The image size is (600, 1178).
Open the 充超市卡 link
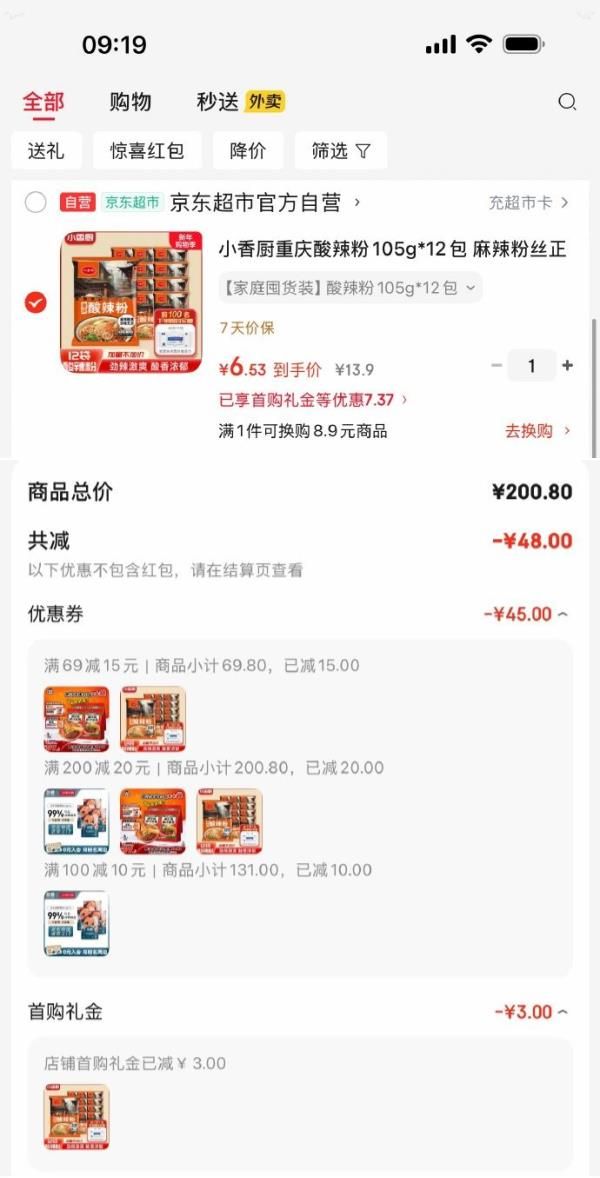pos(528,203)
